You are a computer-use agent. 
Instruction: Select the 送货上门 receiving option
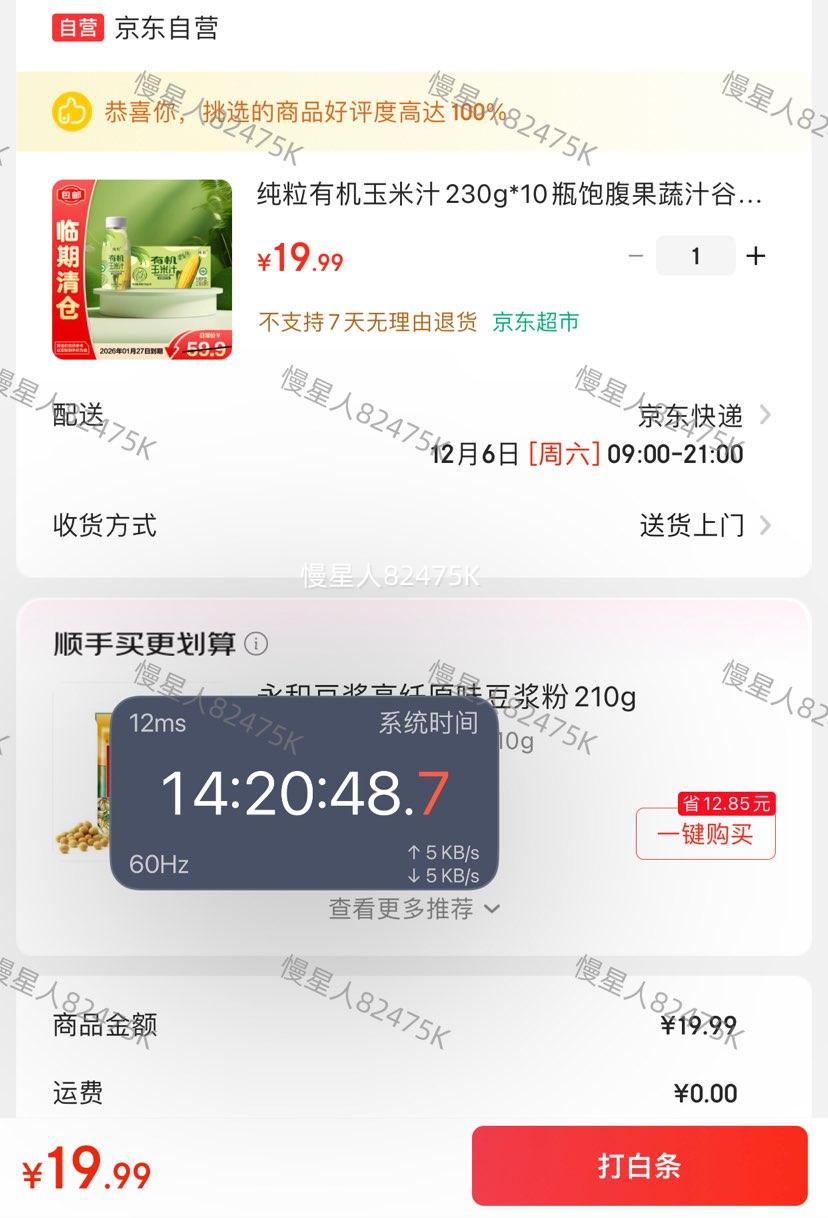pos(690,524)
